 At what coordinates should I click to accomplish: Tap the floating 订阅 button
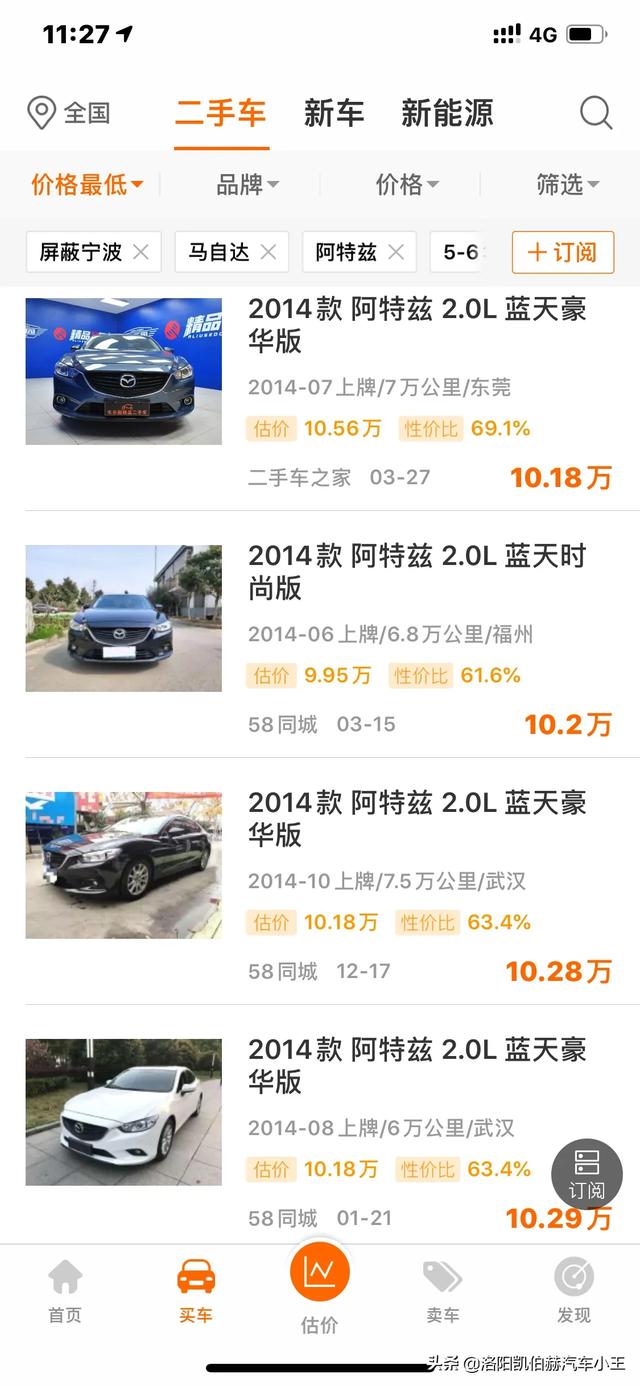coord(587,1174)
